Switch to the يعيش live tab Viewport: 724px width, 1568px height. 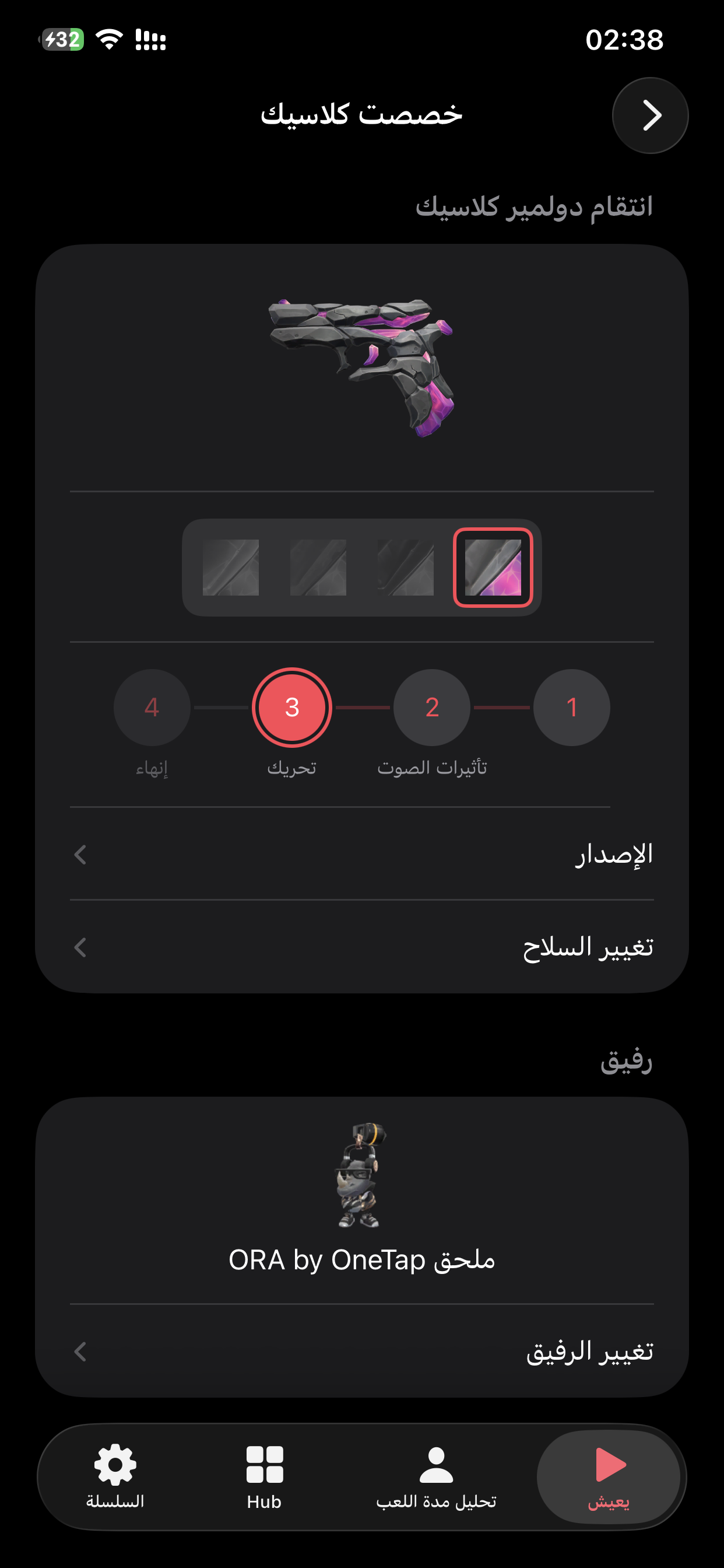pos(608,1476)
